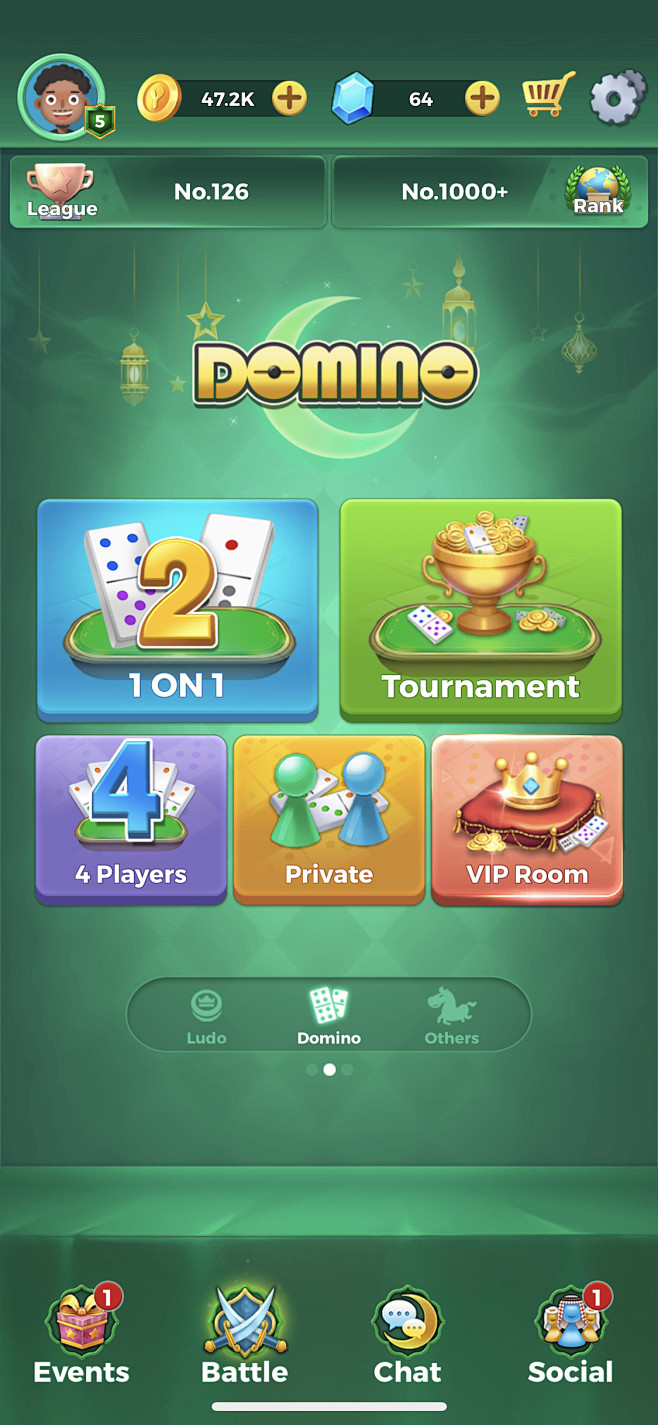The image size is (658, 1425).
Task: Open the shop cart
Action: point(549,97)
